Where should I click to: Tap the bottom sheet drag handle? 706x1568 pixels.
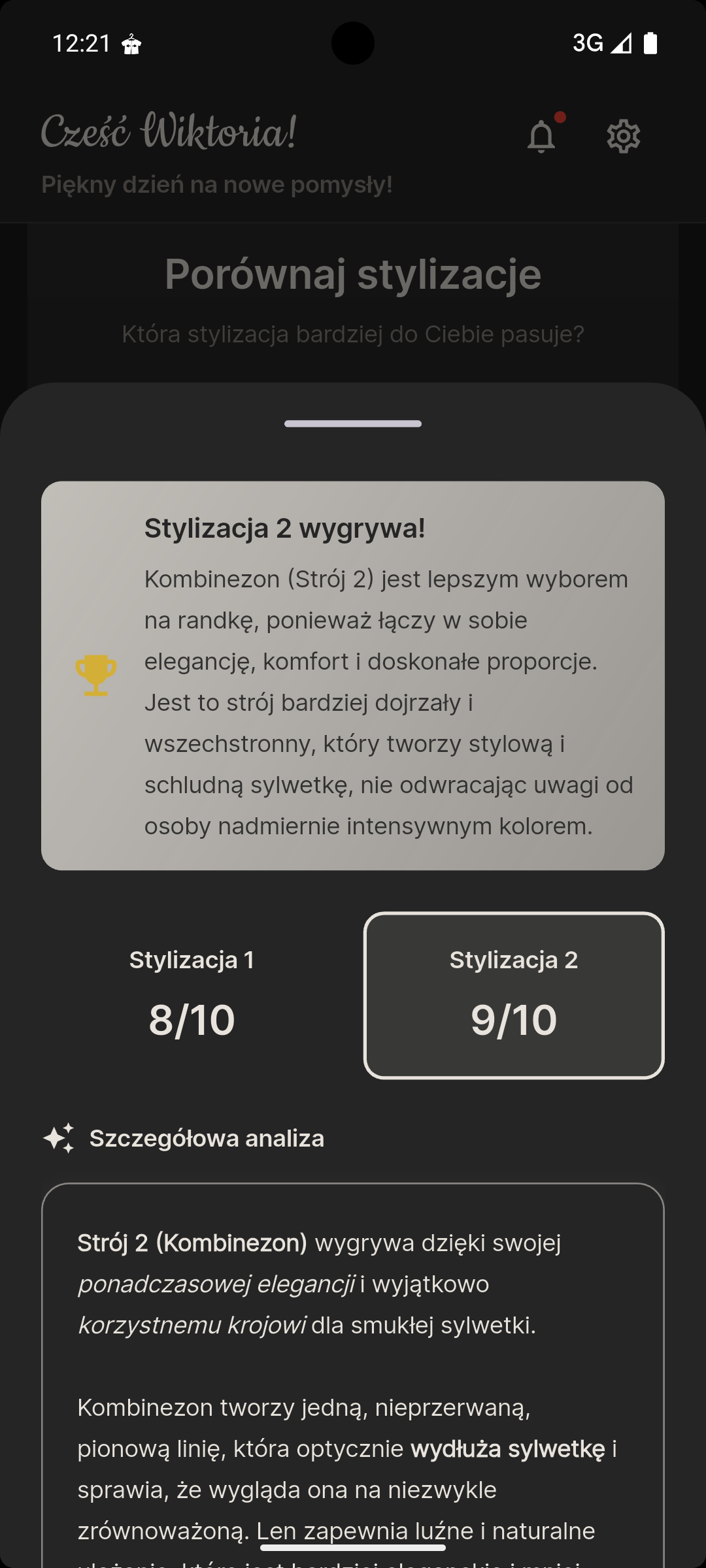(x=353, y=424)
